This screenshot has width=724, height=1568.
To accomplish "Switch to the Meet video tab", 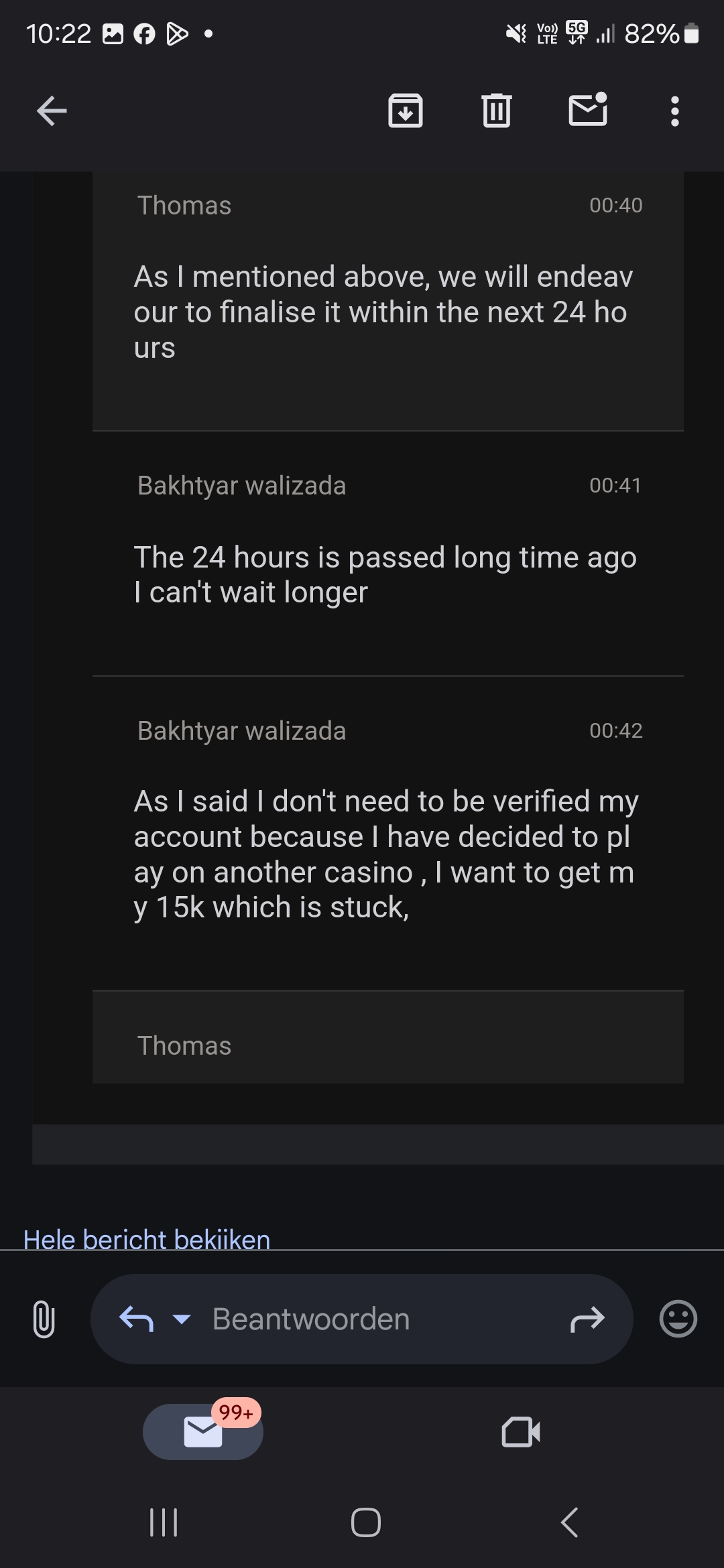I will [x=521, y=1432].
